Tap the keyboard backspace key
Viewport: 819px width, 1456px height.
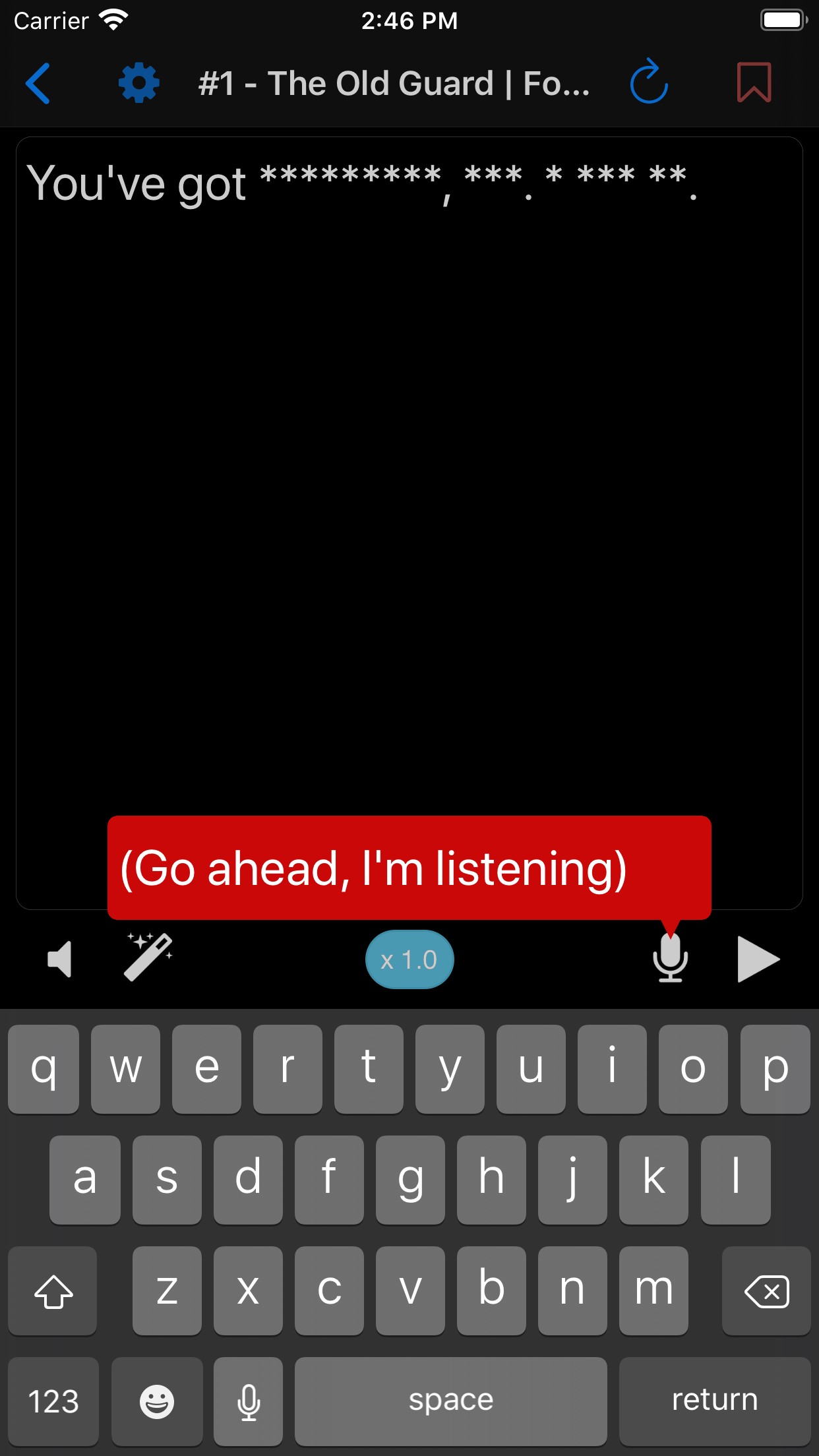(x=766, y=1290)
